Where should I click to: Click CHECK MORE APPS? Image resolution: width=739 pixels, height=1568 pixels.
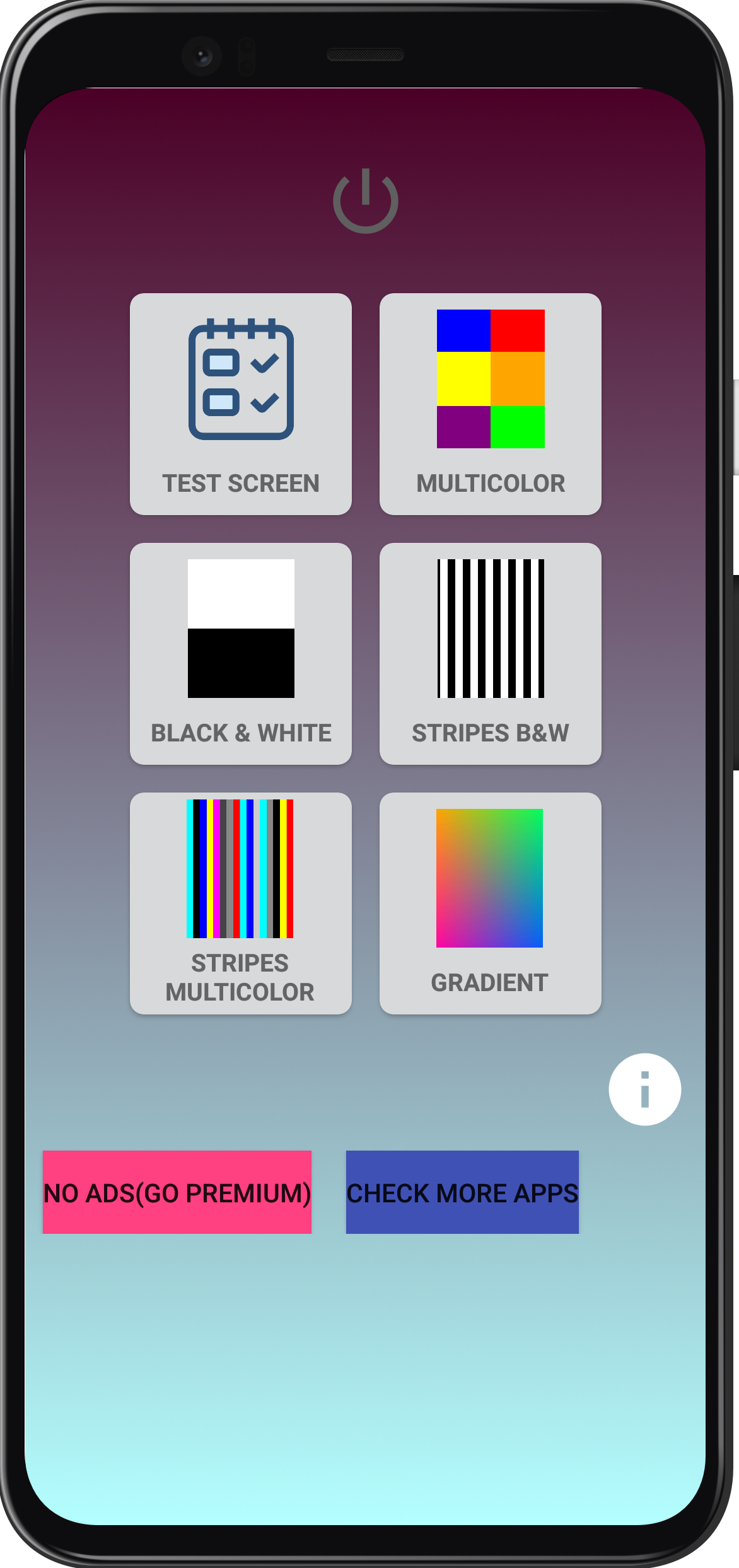click(x=462, y=1192)
